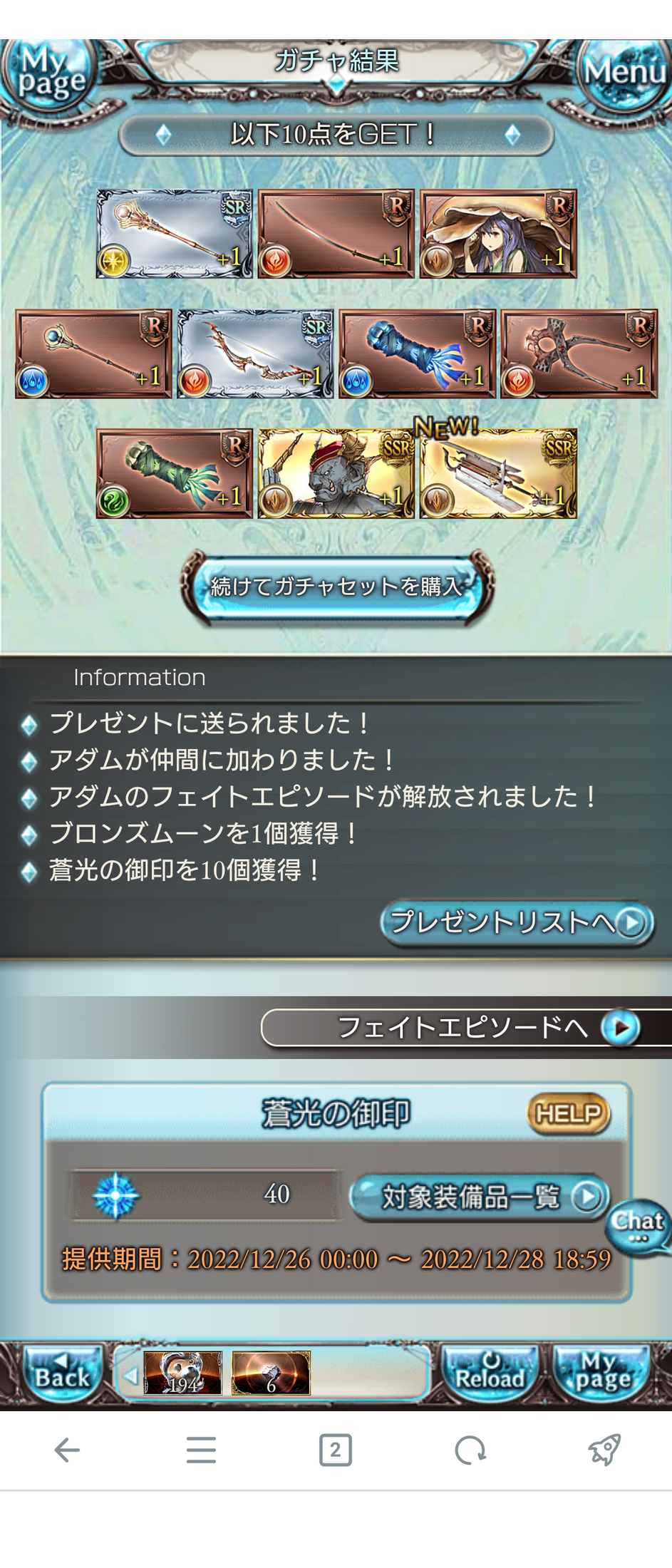Tap 続けてガチャセットを購入 button
Image resolution: width=672 pixels, height=1568 pixels.
click(336, 587)
